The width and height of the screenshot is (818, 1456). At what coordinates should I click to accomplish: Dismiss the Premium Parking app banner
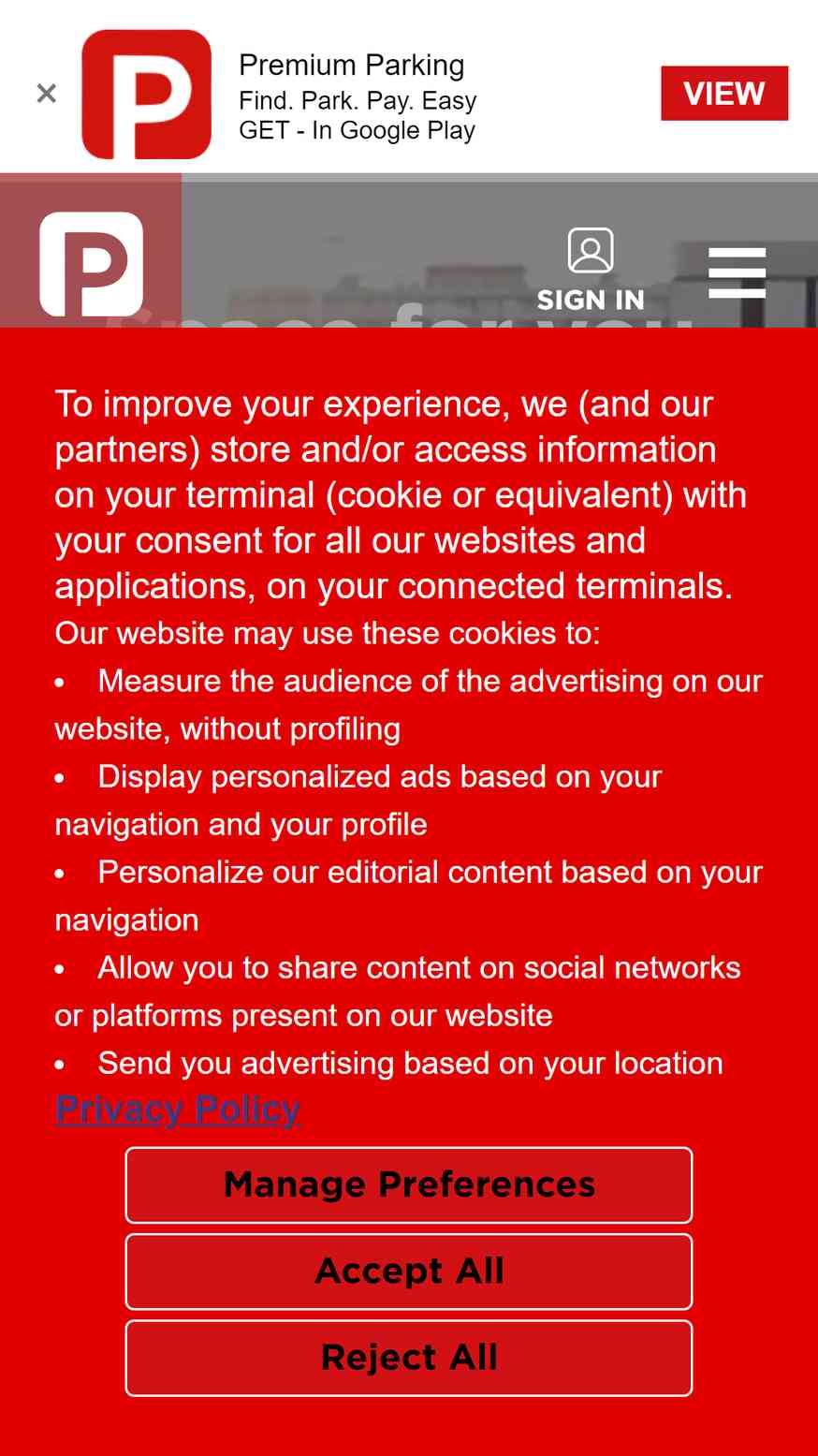pyautogui.click(x=47, y=94)
